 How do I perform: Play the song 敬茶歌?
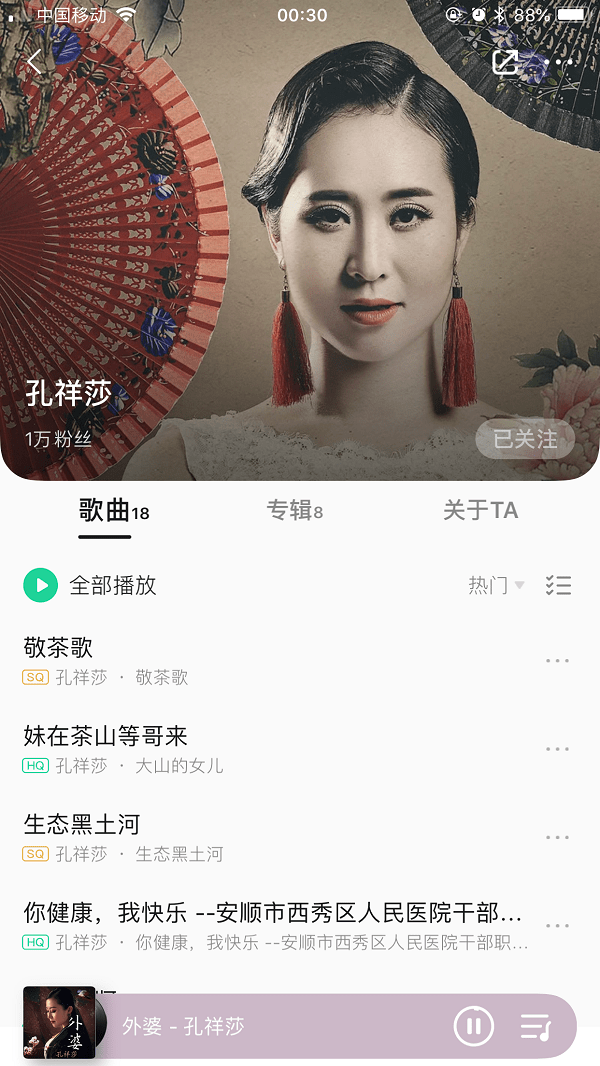click(272, 660)
